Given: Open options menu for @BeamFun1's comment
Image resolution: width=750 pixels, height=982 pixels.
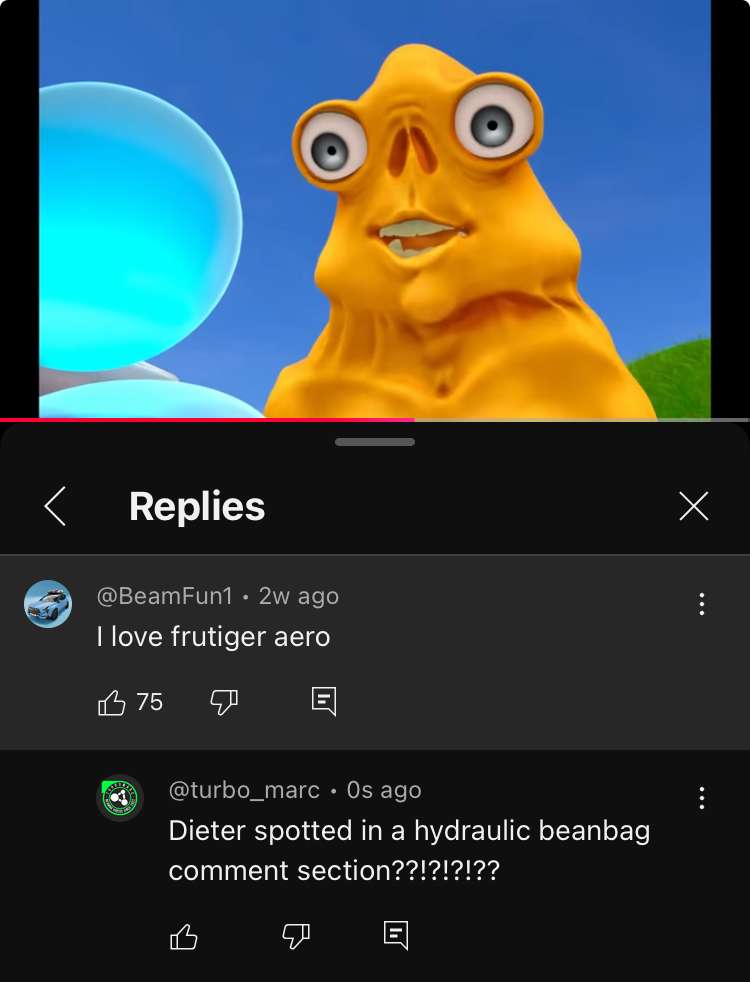Looking at the screenshot, I should (702, 604).
